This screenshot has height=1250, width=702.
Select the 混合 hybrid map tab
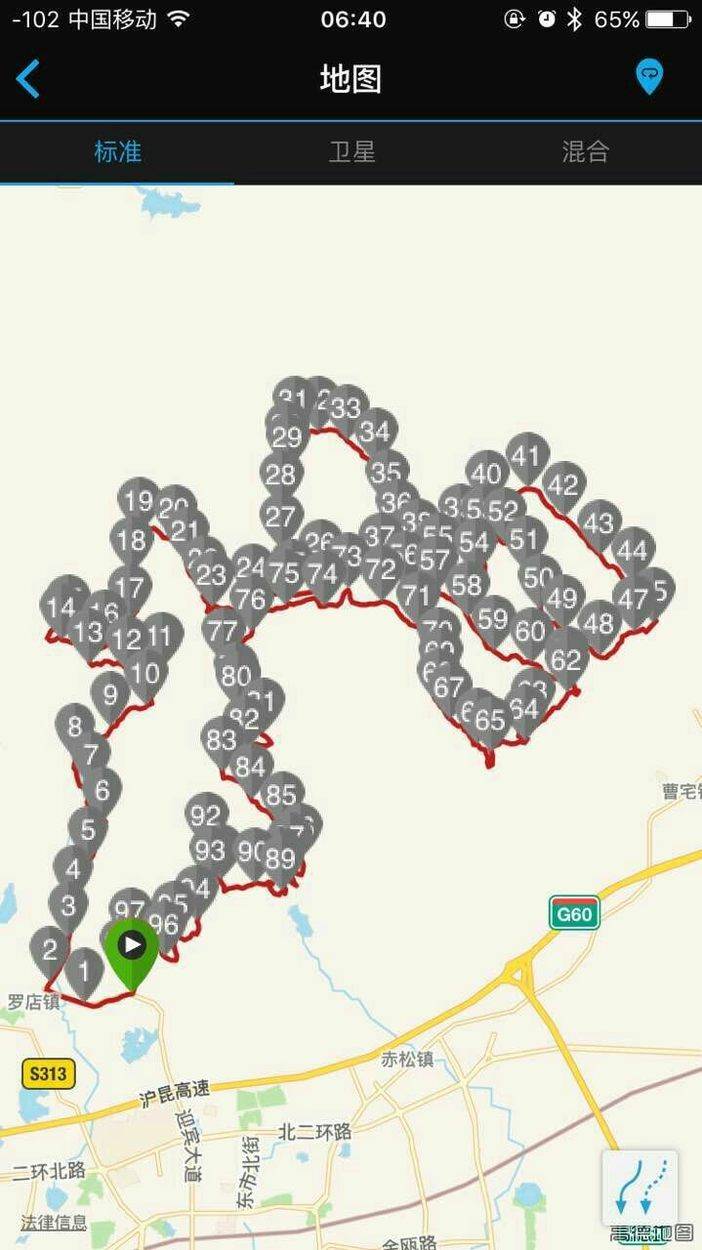pyautogui.click(x=585, y=152)
